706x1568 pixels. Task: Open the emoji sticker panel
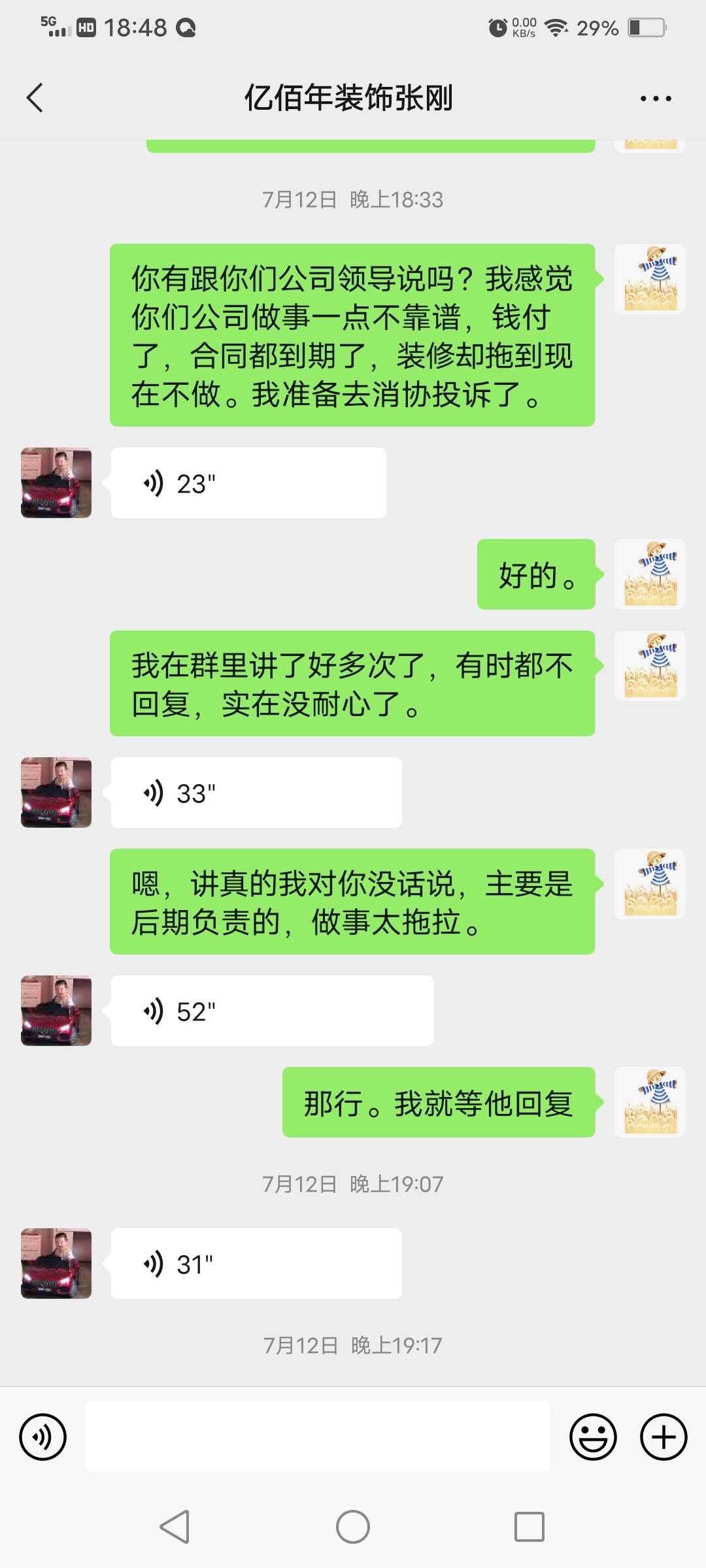tap(593, 1437)
